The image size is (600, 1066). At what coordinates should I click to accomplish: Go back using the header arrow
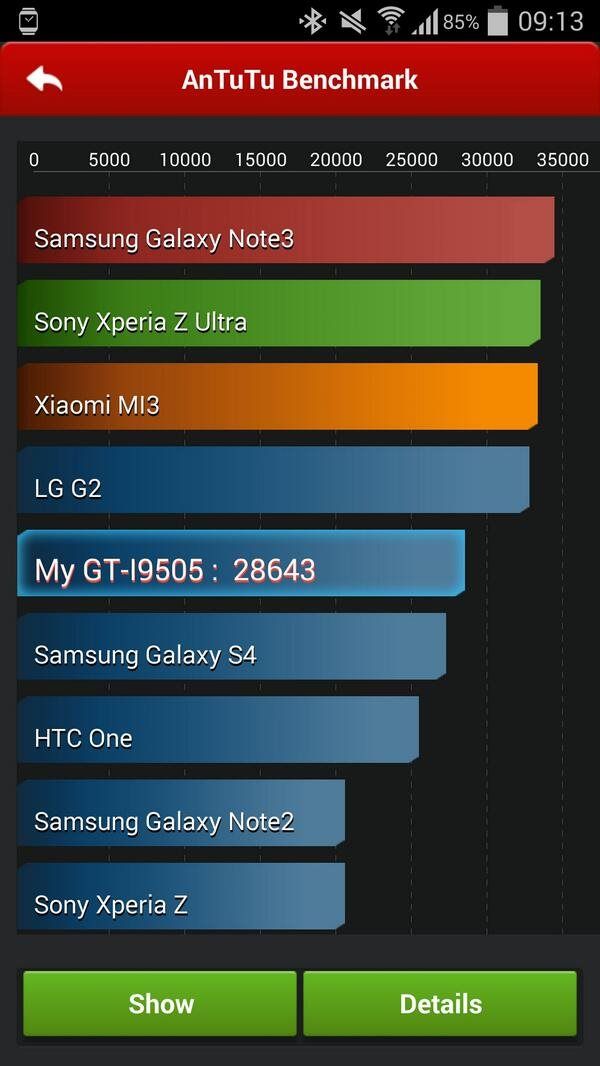point(44,80)
